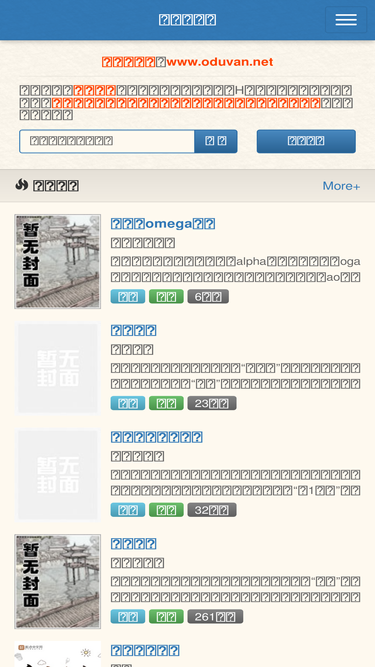The width and height of the screenshot is (375, 667).
Task: Open the hamburger menu in the header
Action: pos(346,20)
